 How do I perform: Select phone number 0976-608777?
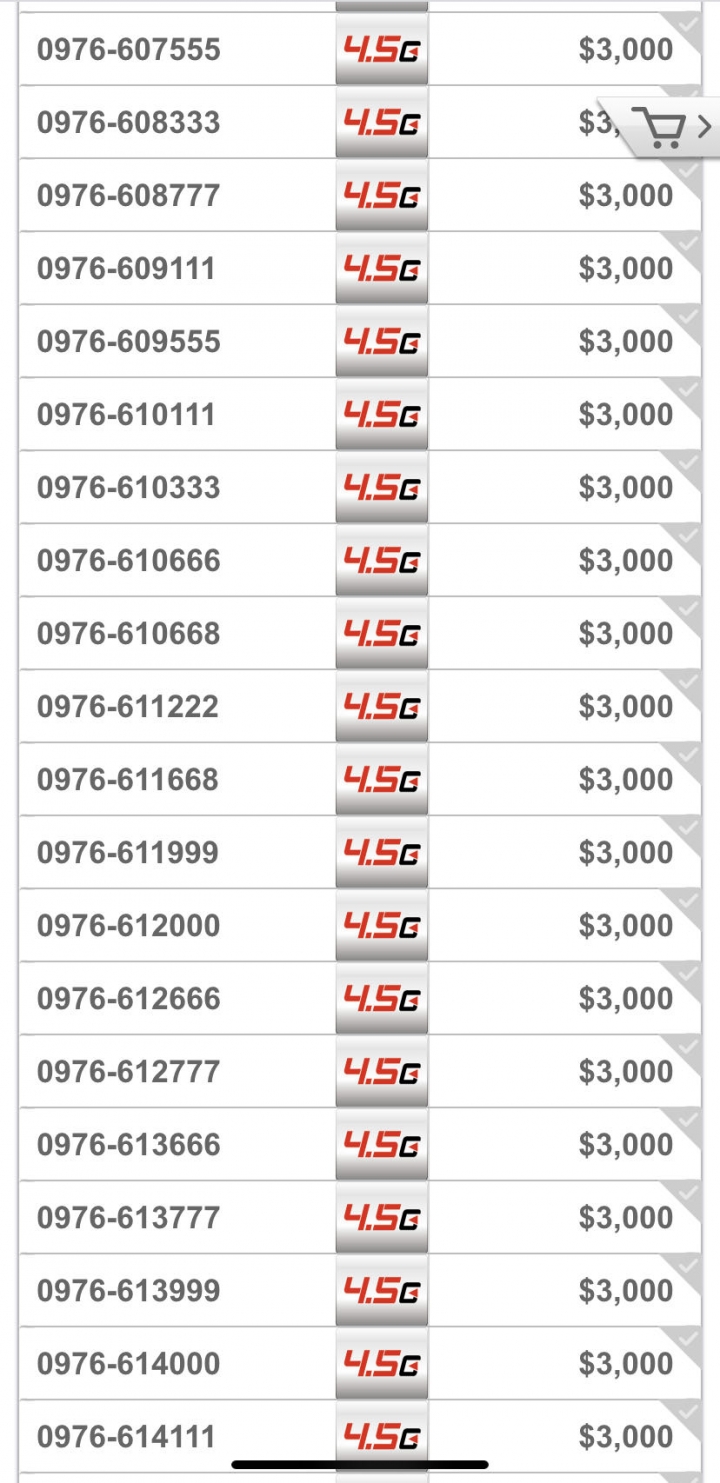click(x=360, y=195)
